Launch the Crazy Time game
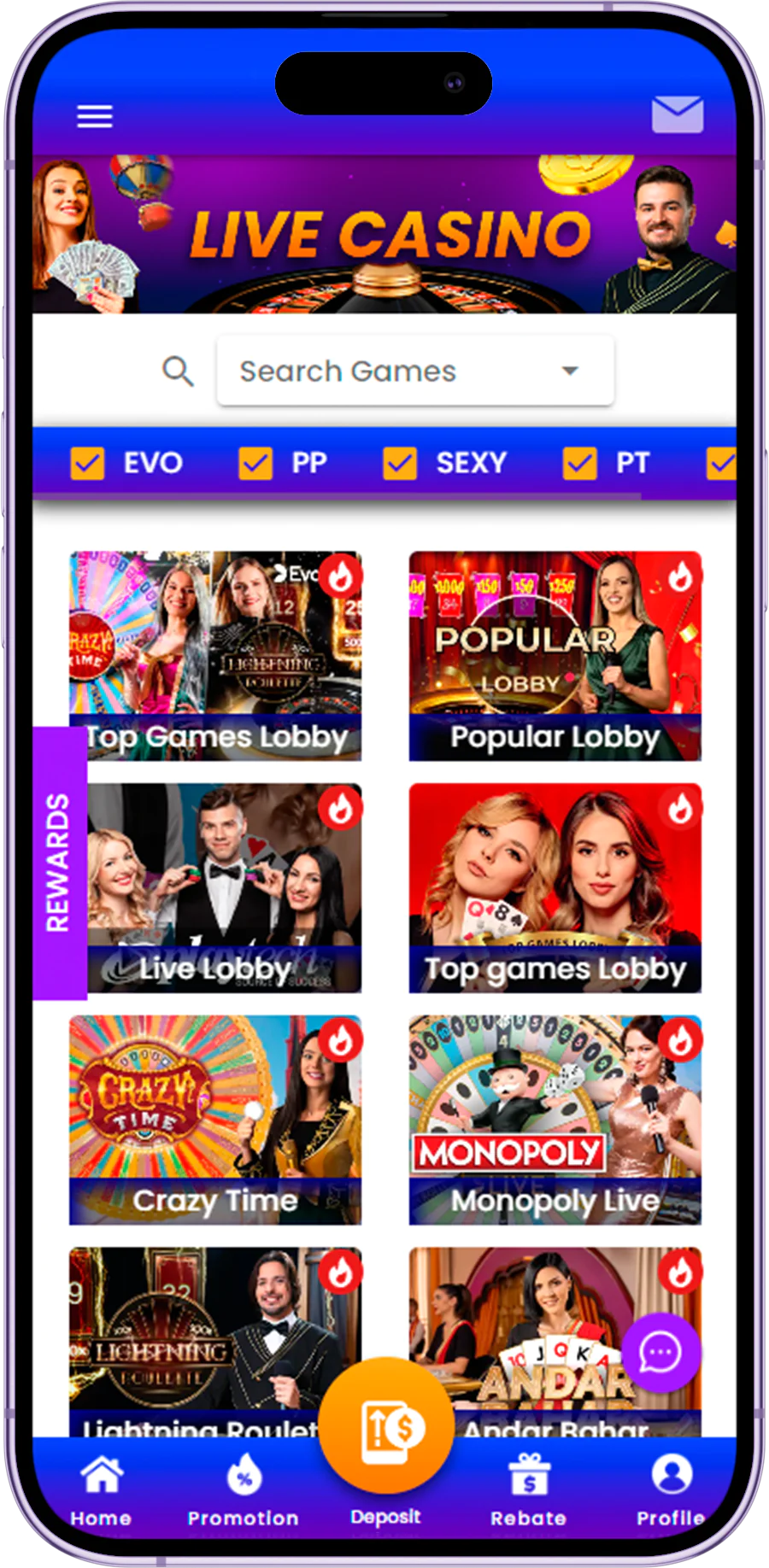The image size is (769, 1568). 215,1120
